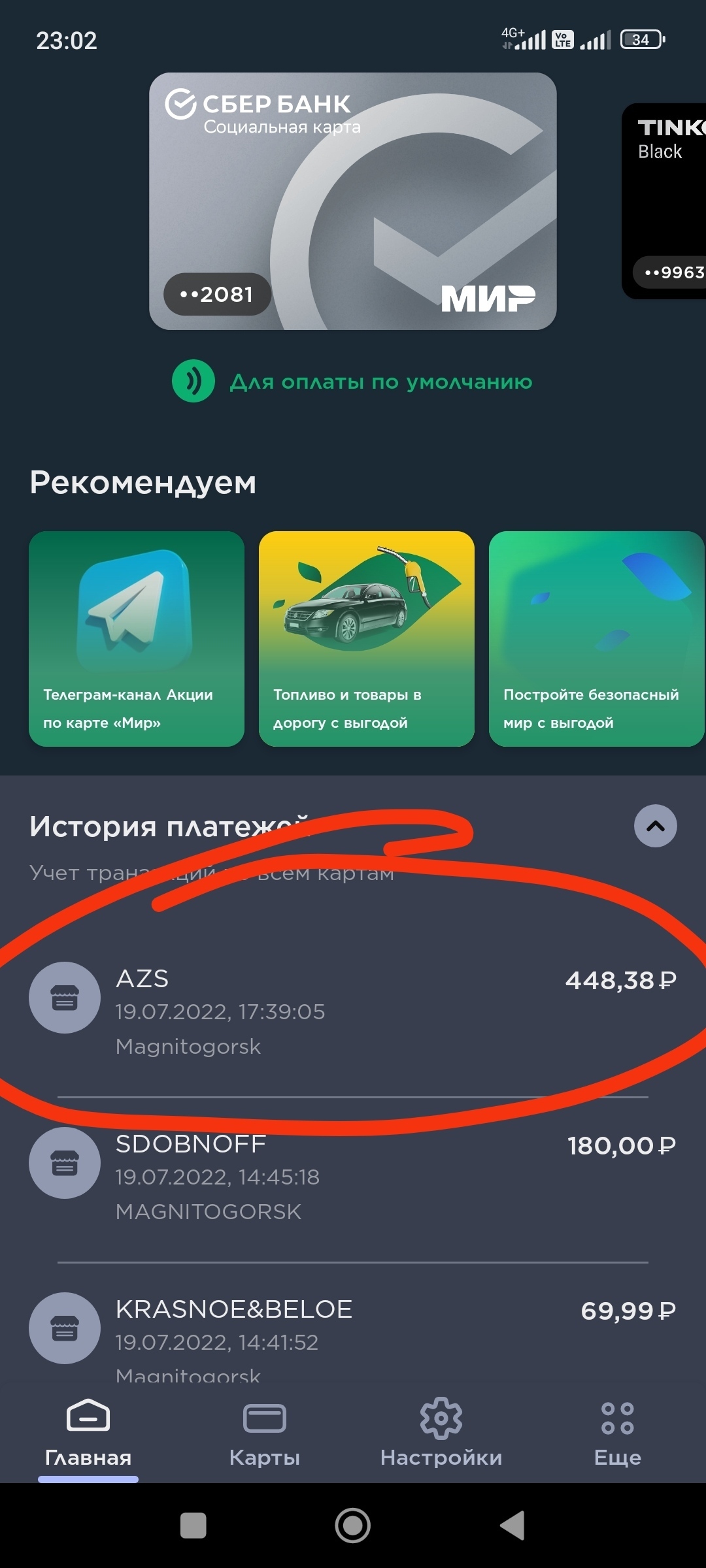Open the Телеграм-канал Акции по карте «Мир» card
This screenshot has width=706, height=1568.
[x=137, y=638]
